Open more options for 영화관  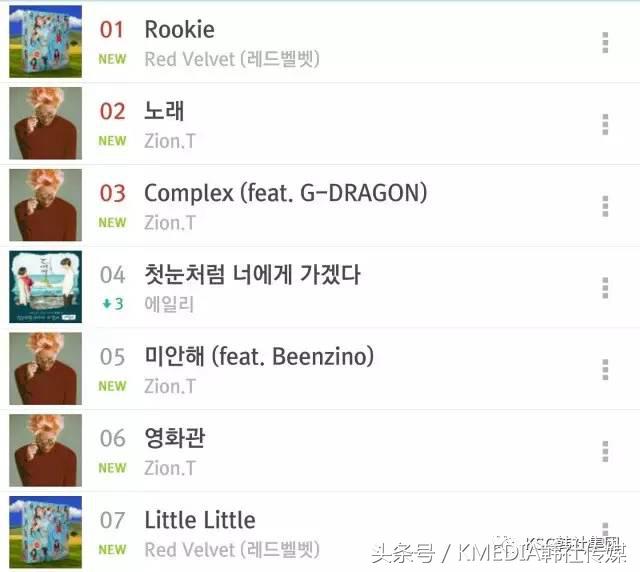click(x=605, y=451)
